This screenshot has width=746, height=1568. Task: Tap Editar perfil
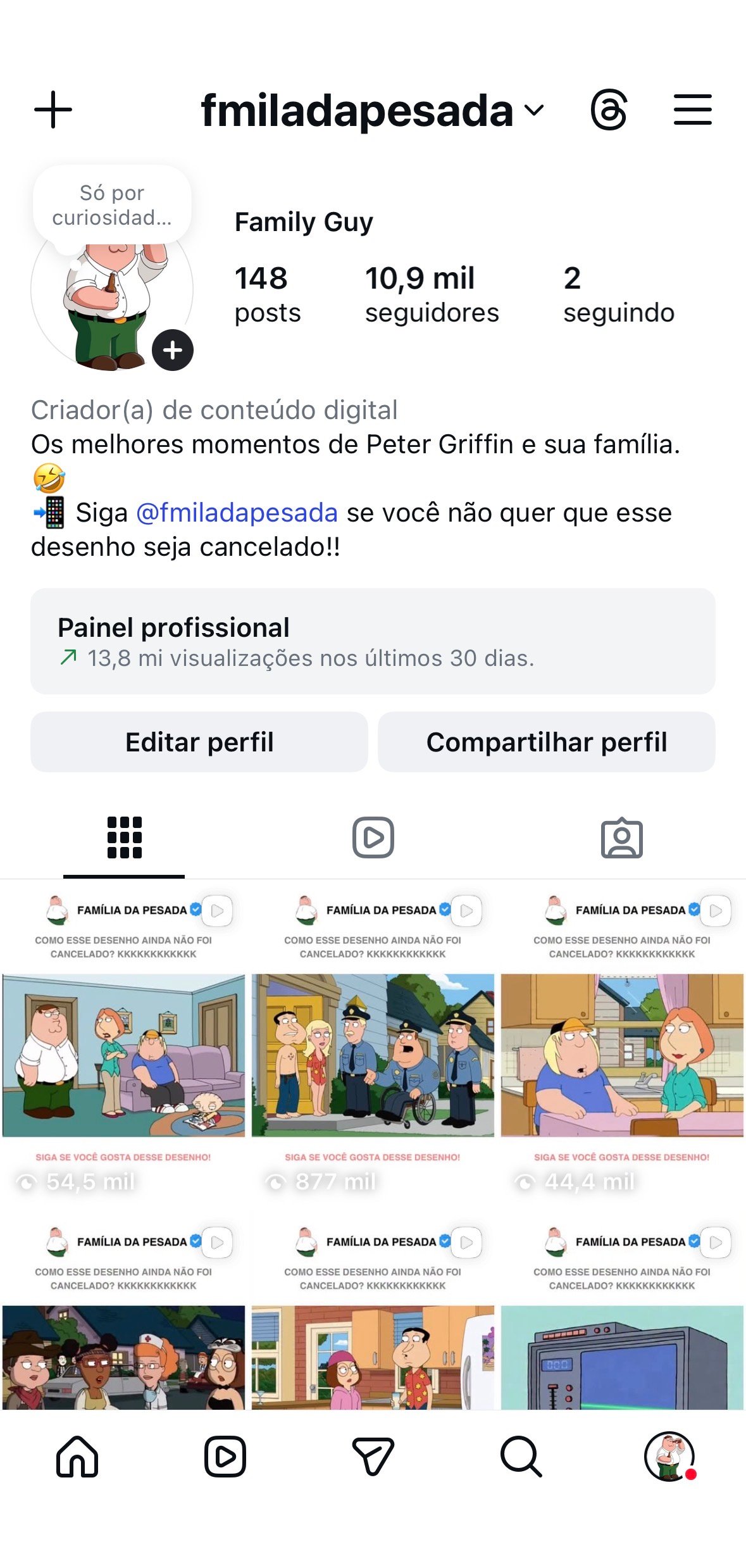tap(199, 742)
